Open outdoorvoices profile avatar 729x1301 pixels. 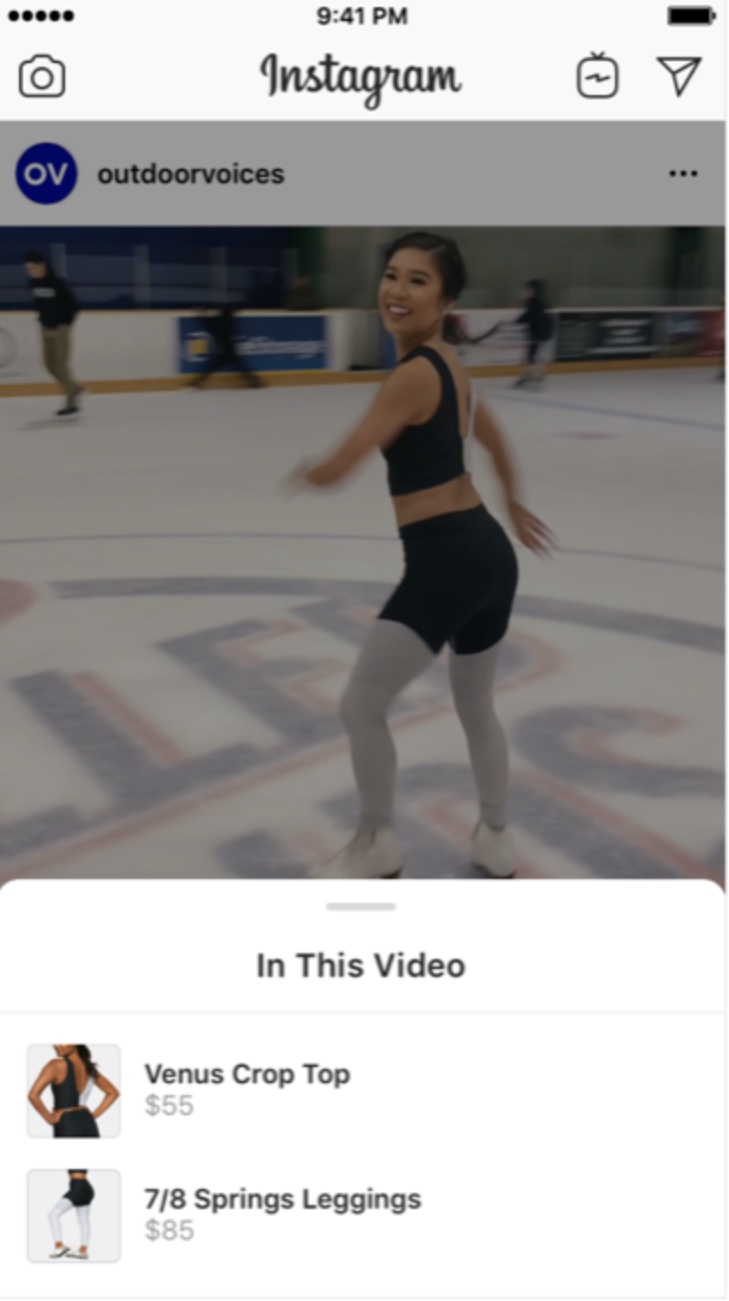click(46, 174)
